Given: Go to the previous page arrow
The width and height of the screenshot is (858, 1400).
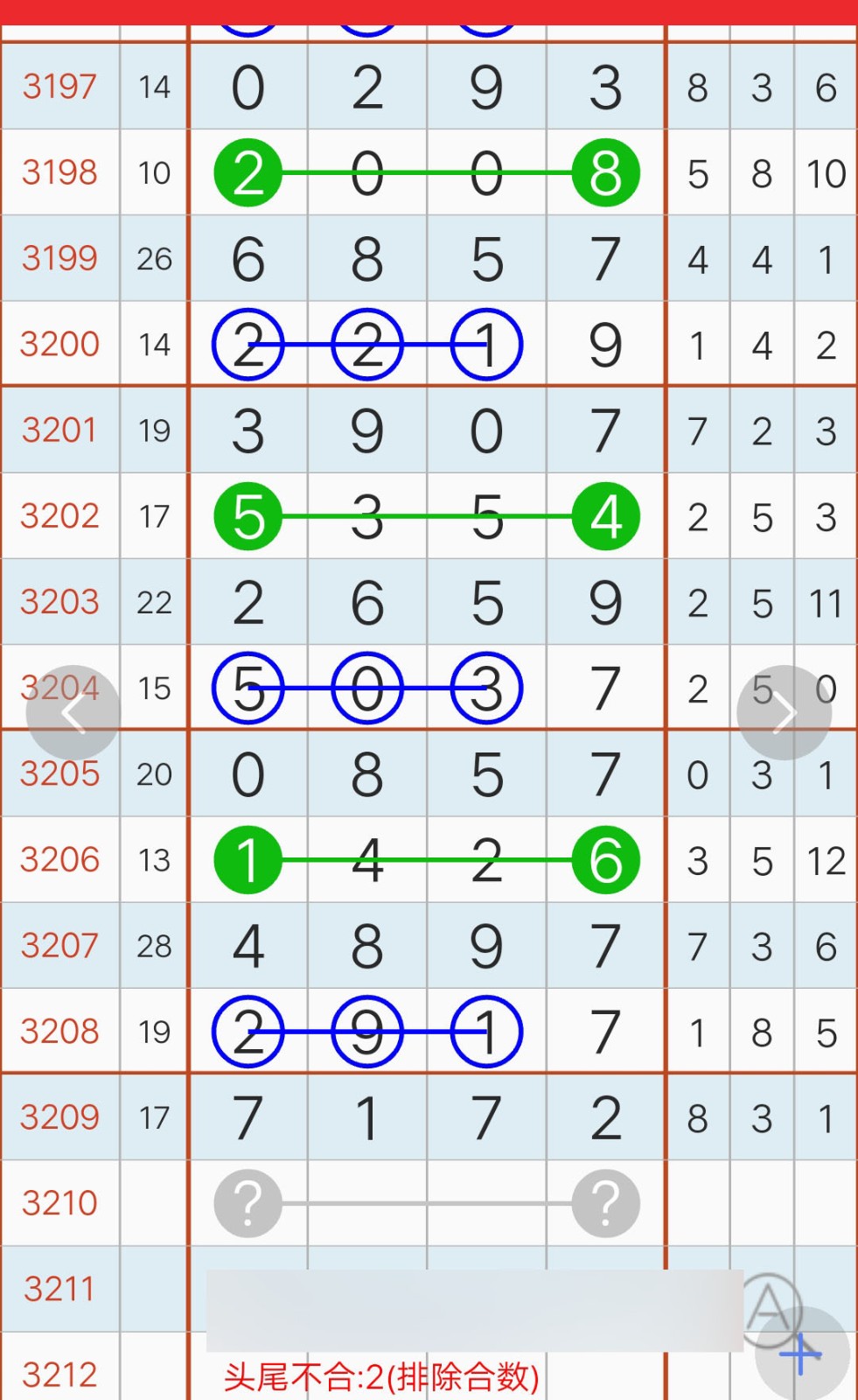Looking at the screenshot, I should tap(73, 713).
